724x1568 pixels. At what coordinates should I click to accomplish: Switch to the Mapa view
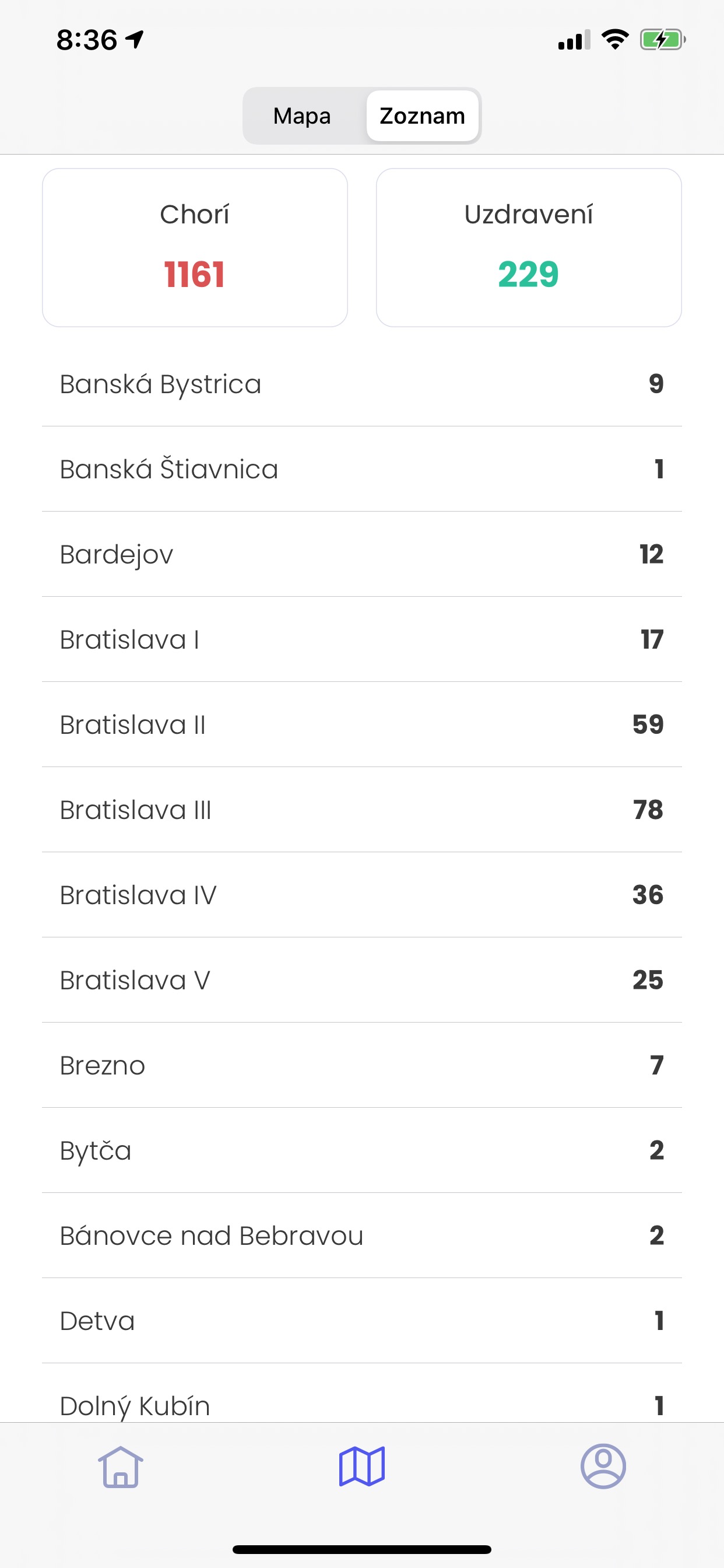[x=303, y=116]
